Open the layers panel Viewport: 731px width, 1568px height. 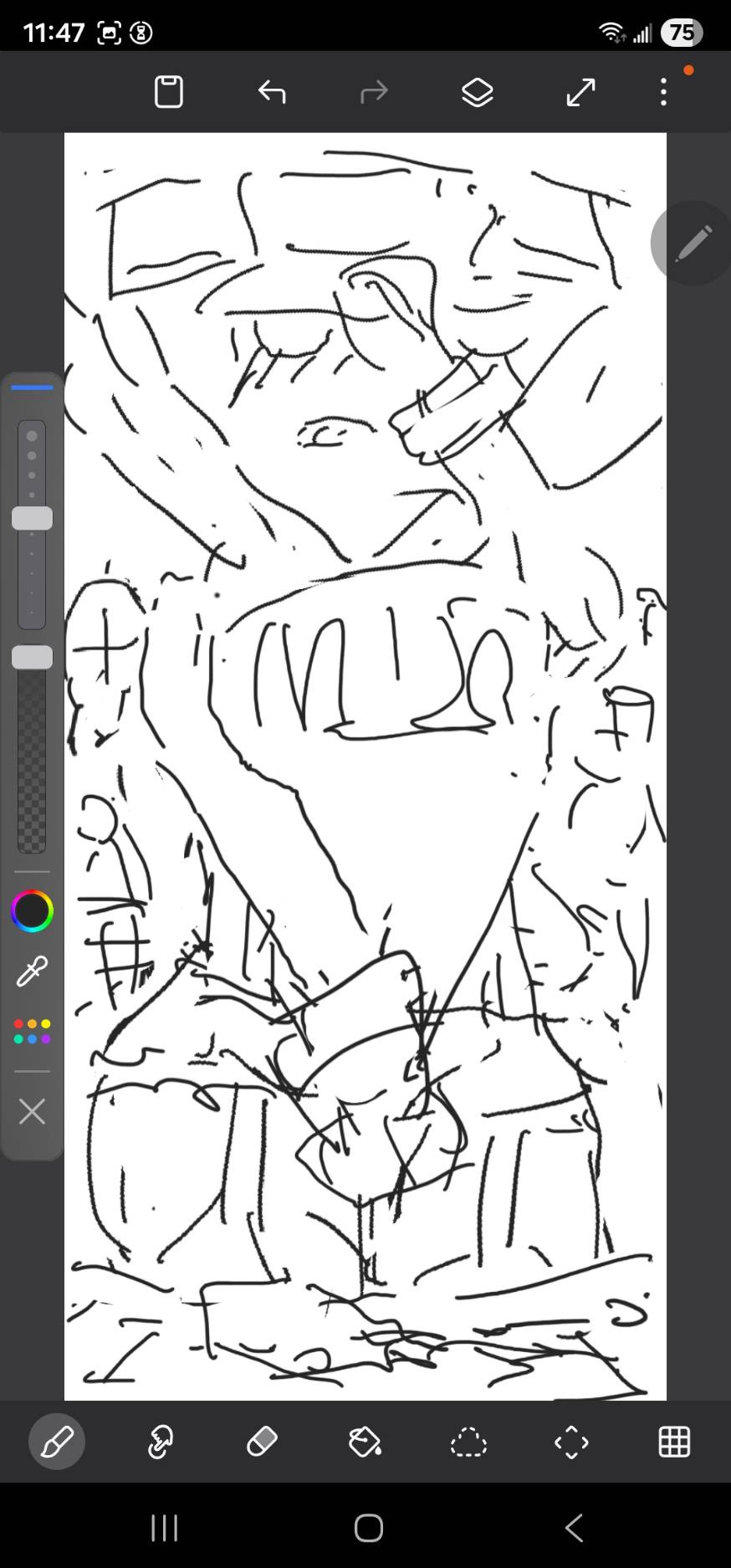tap(478, 92)
